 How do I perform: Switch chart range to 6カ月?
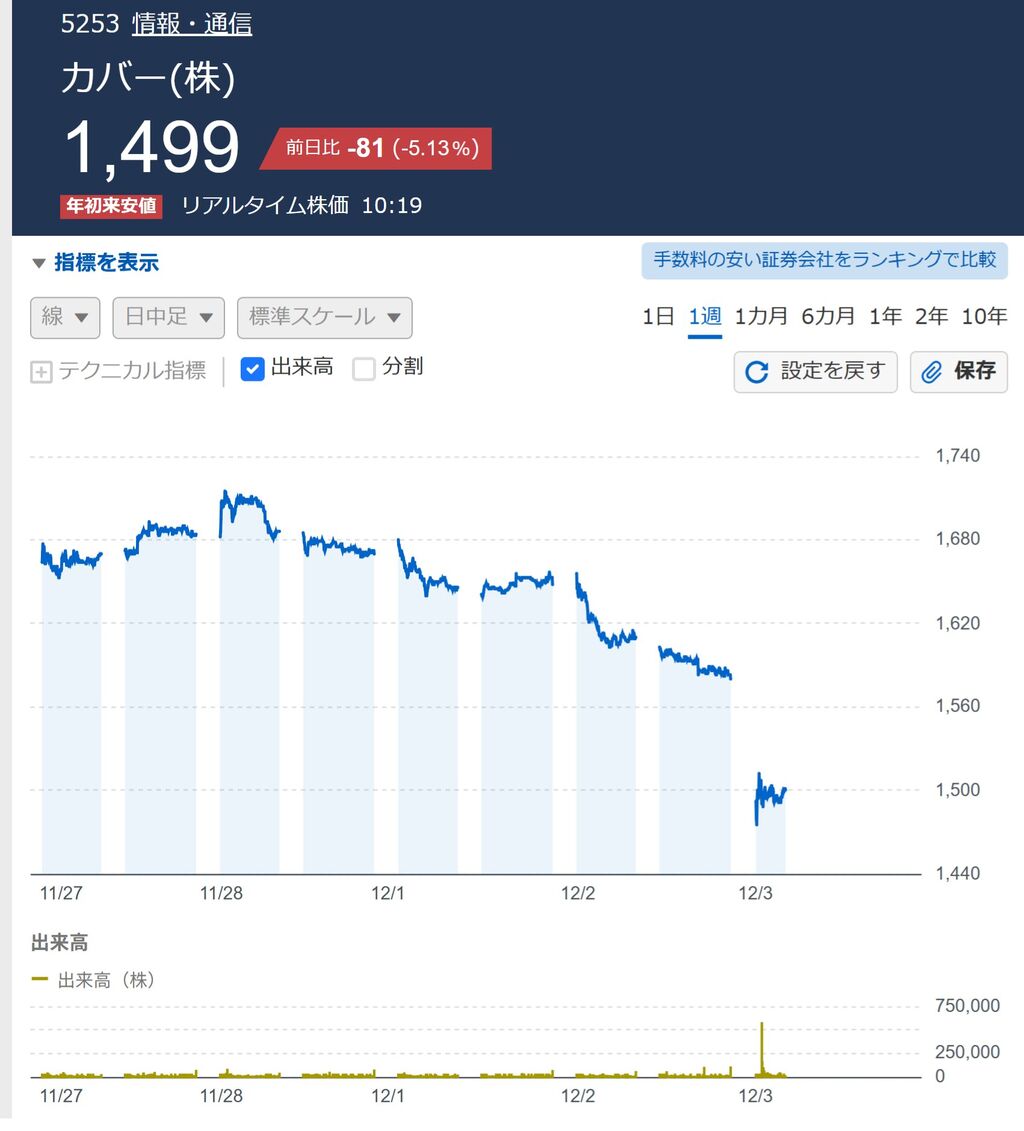coord(828,317)
